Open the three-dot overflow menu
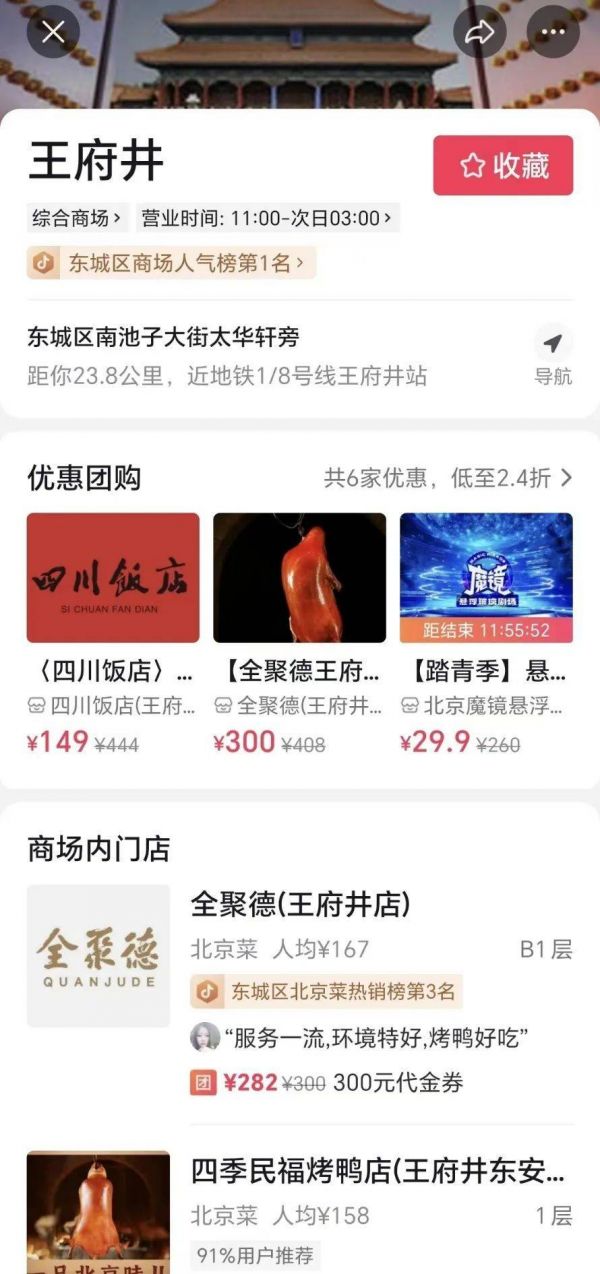 pos(553,32)
